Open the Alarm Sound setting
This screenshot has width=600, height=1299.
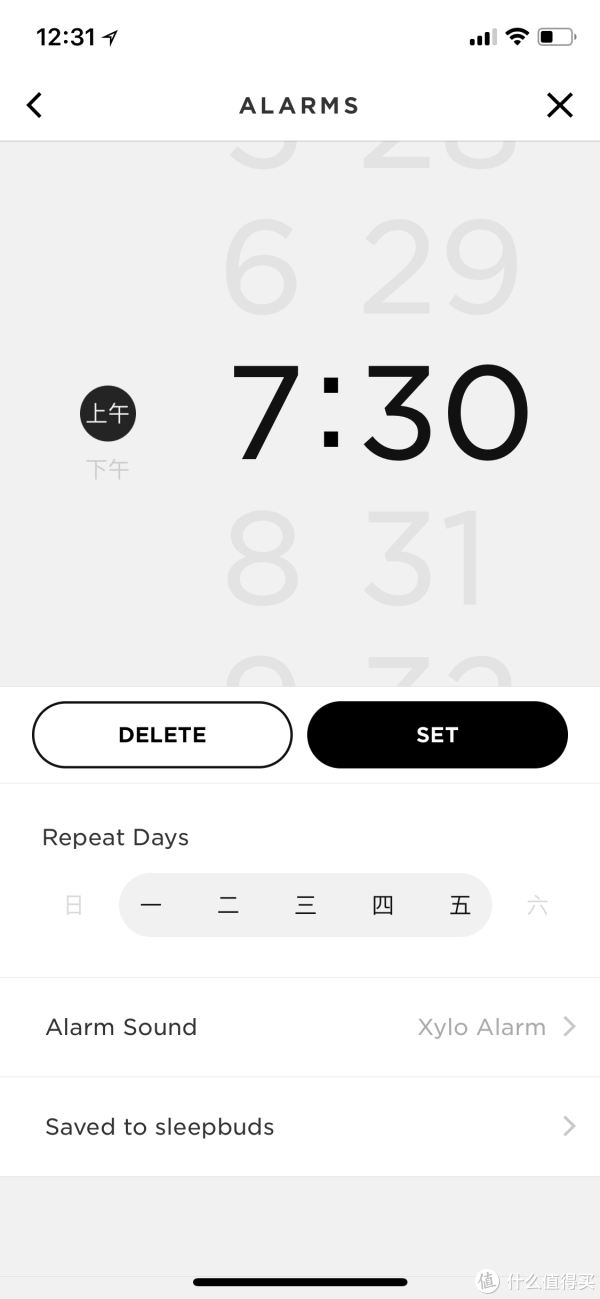click(x=300, y=1027)
